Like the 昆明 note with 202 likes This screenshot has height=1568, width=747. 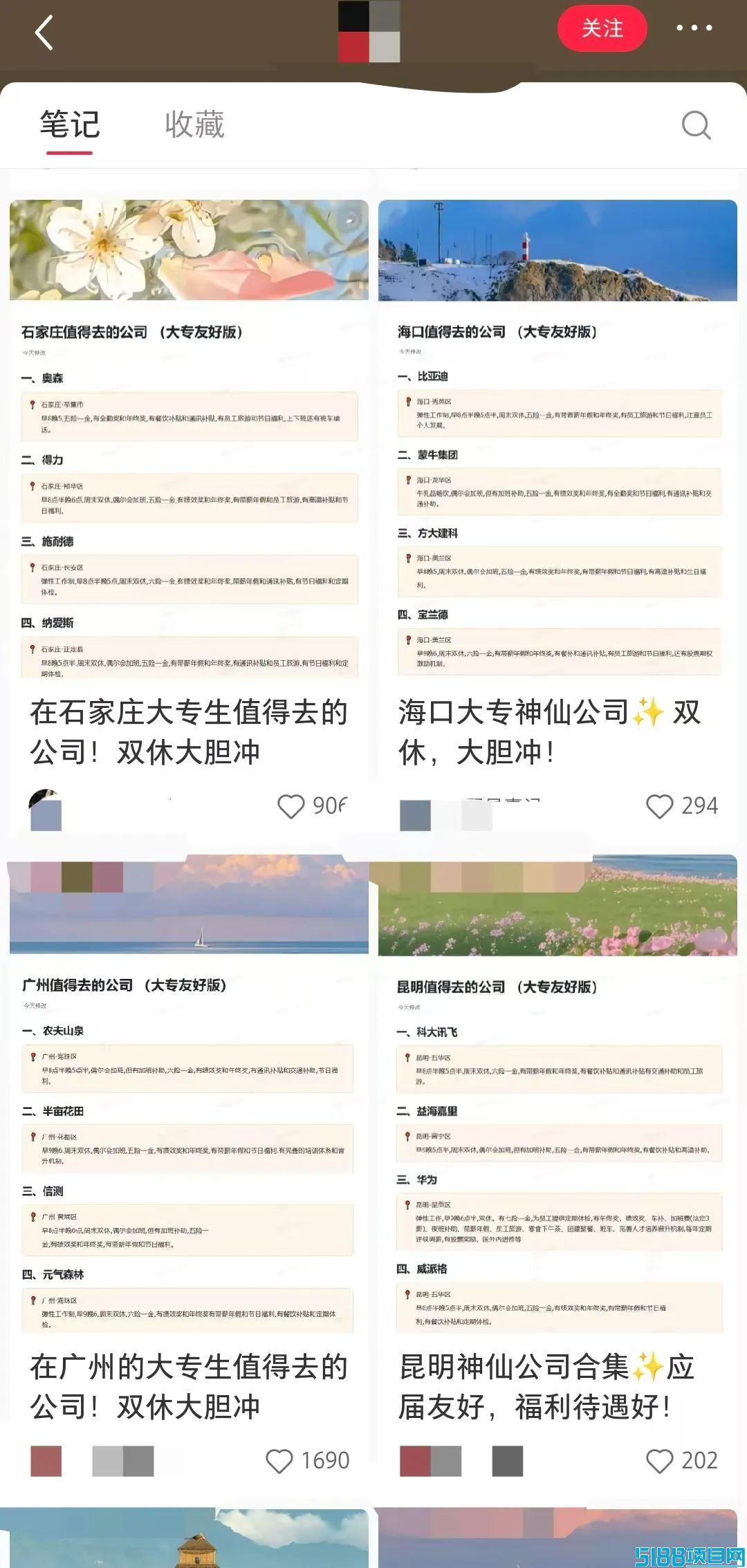tap(659, 1461)
